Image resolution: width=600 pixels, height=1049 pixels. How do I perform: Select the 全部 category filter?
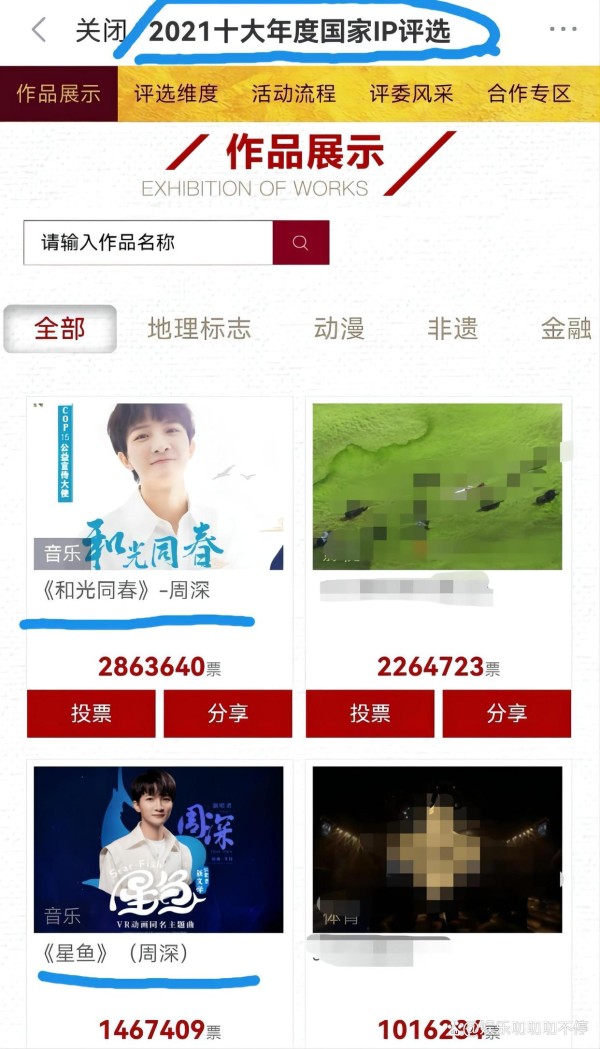point(60,328)
